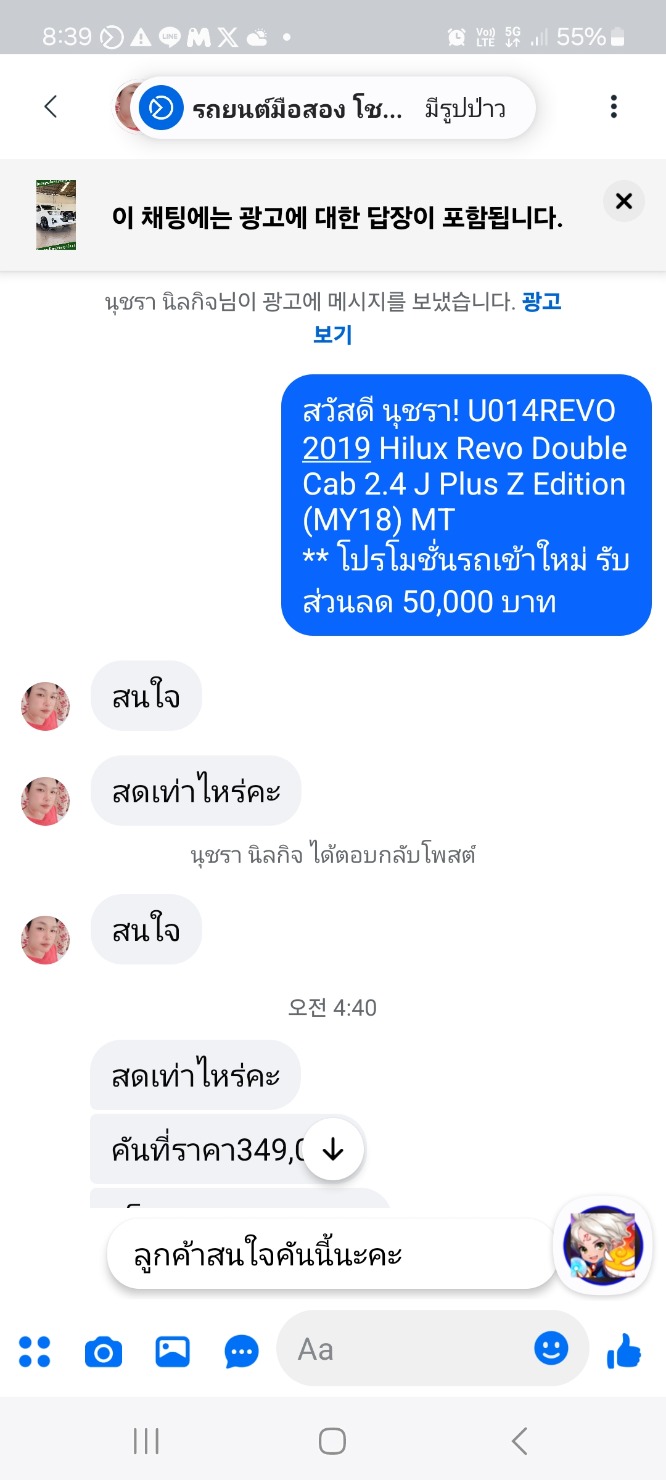Open the ad thumbnail in the banner

(56, 215)
